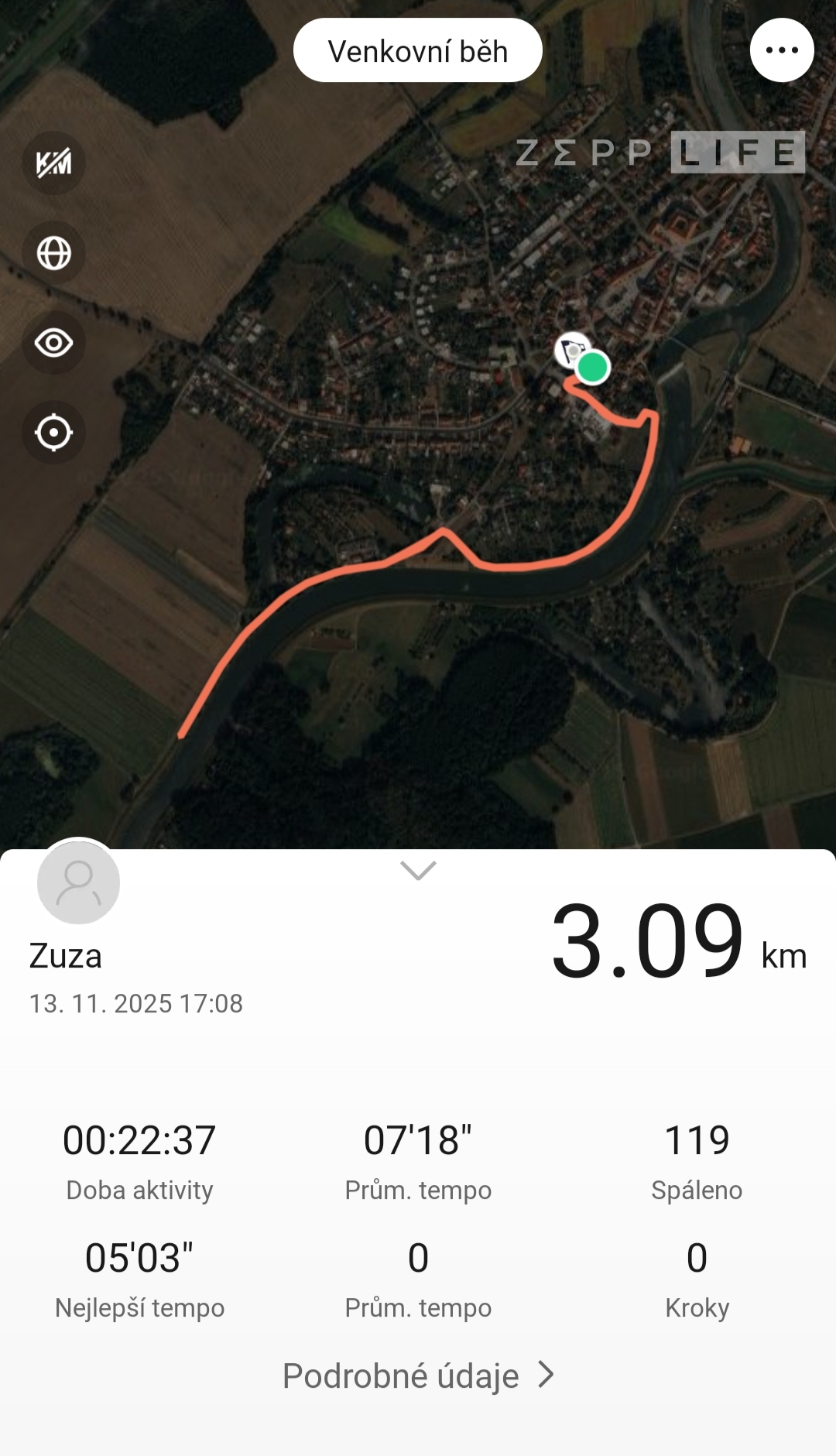Open Podrobné údaje detailed data
The height and width of the screenshot is (1456, 836).
click(x=418, y=1375)
